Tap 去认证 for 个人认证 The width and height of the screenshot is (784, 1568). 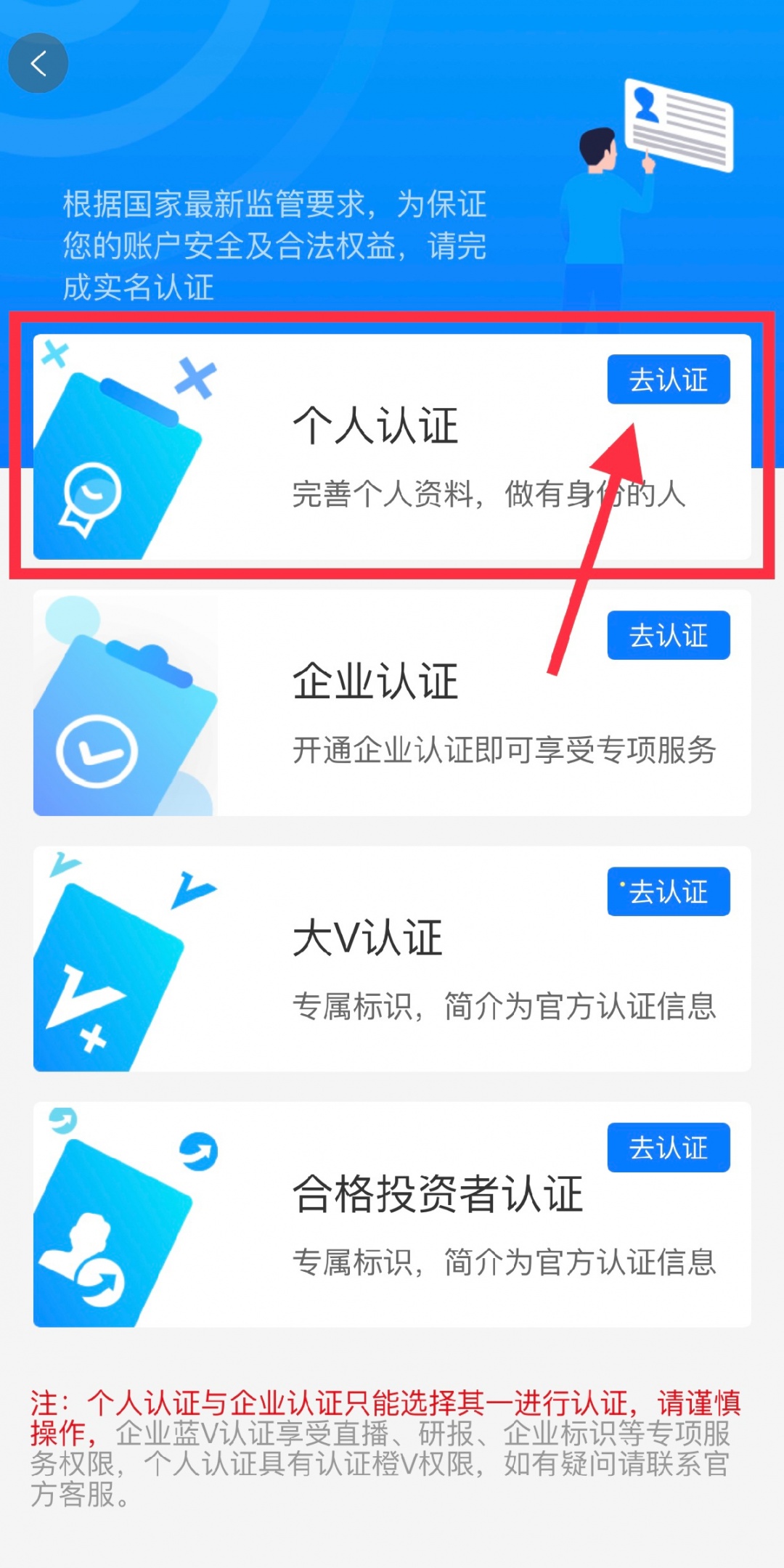tap(668, 380)
